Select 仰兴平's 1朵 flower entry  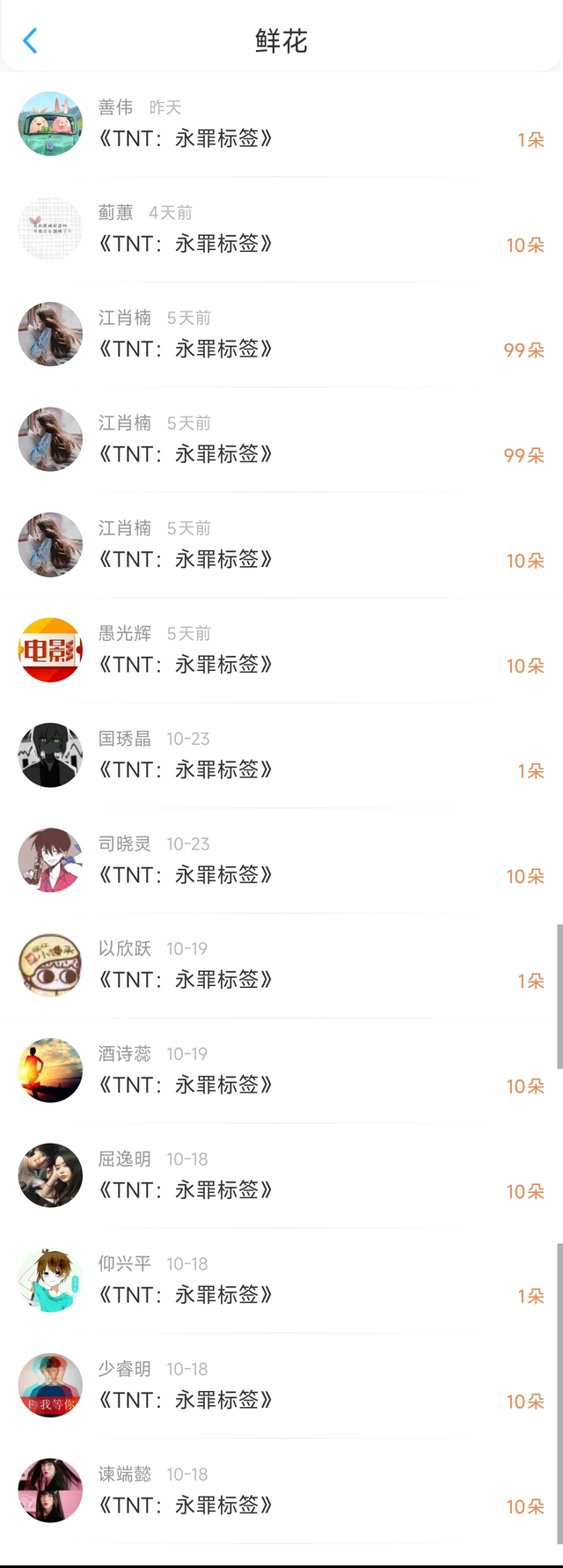tap(281, 1280)
